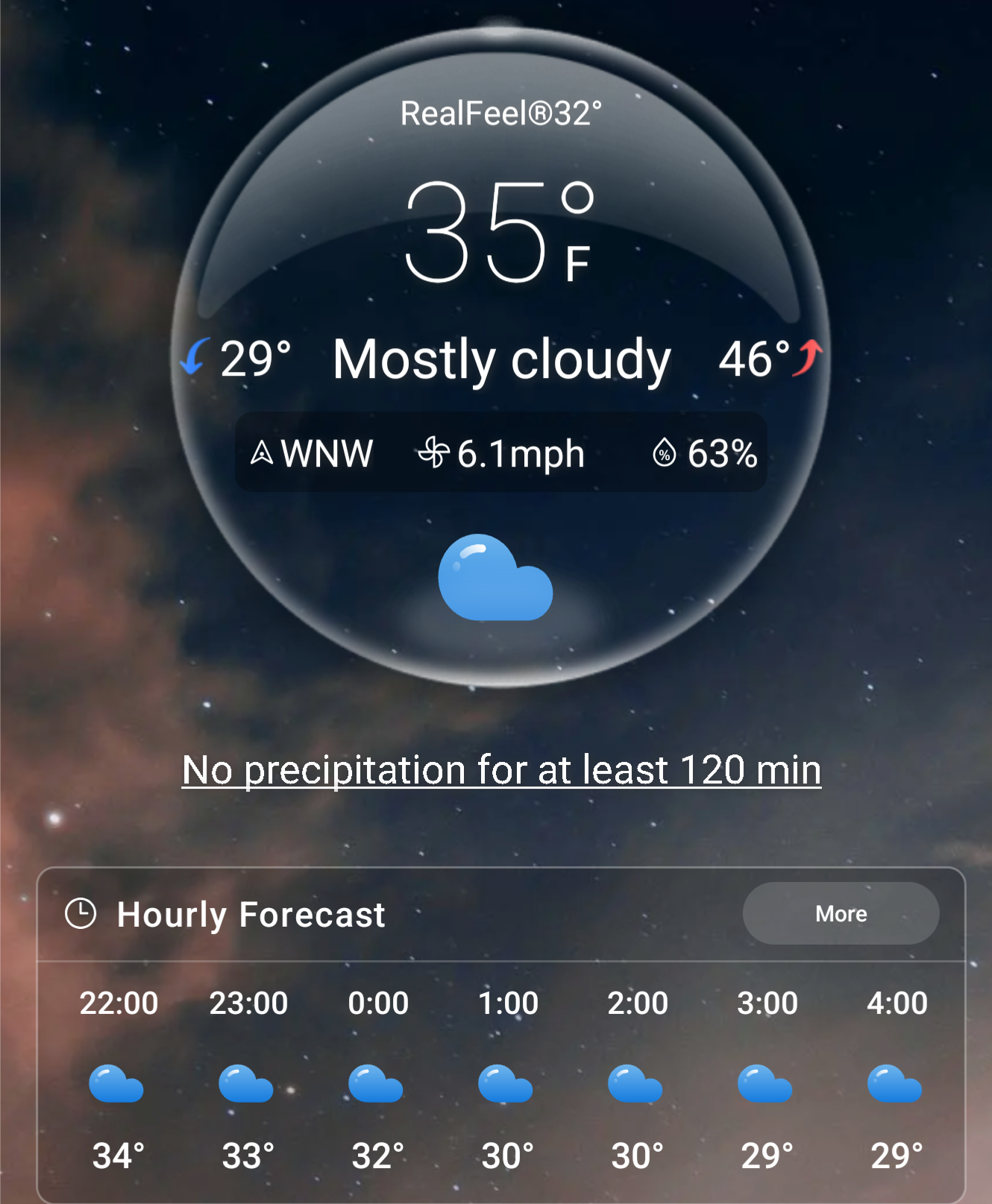
Task: Open the More hourly forecast button
Action: tap(841, 913)
